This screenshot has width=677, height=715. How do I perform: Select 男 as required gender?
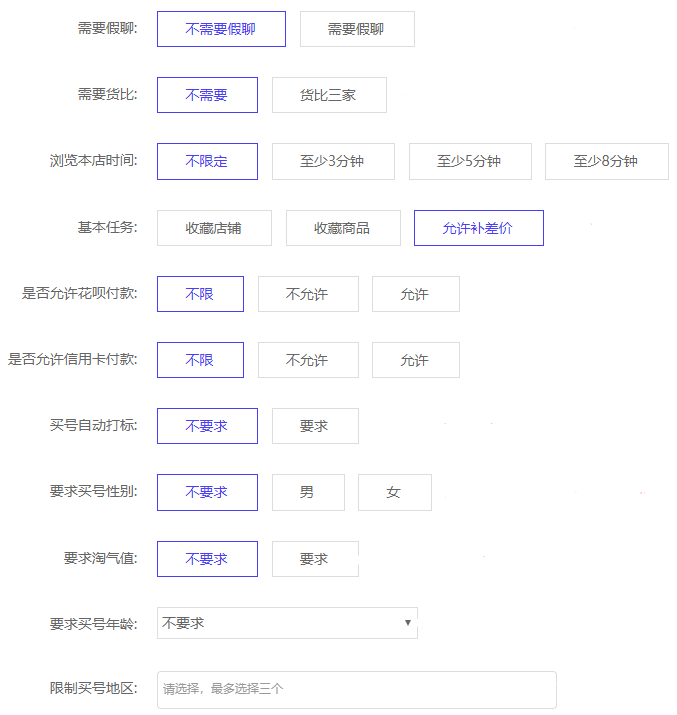pos(308,492)
